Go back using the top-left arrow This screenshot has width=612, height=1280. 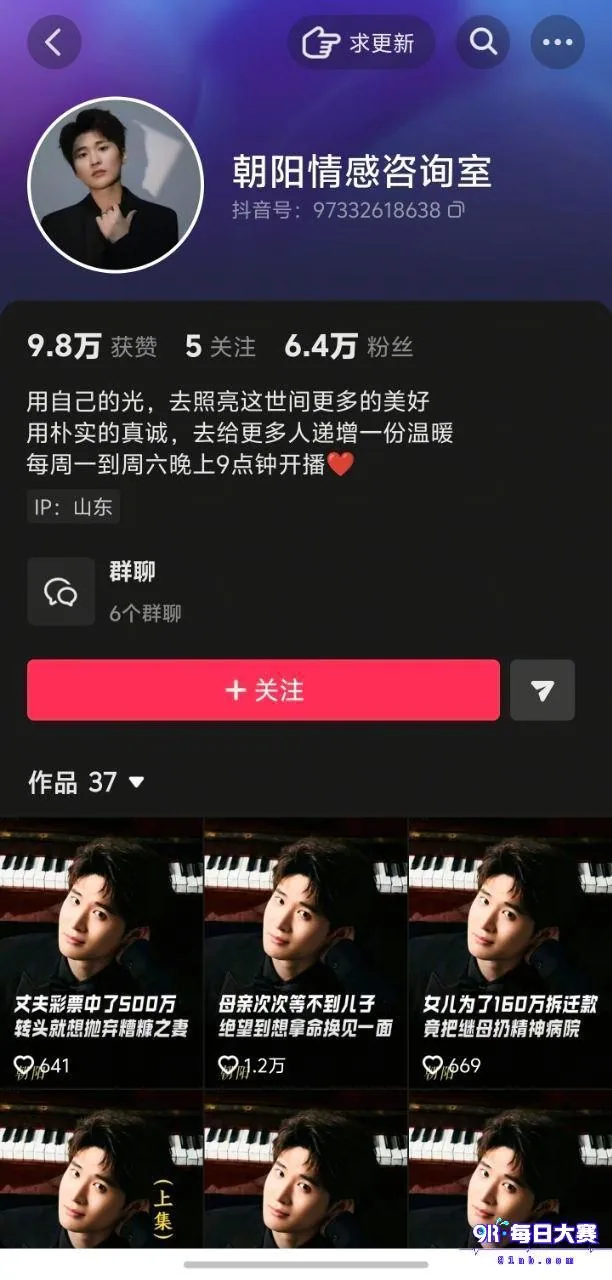54,42
